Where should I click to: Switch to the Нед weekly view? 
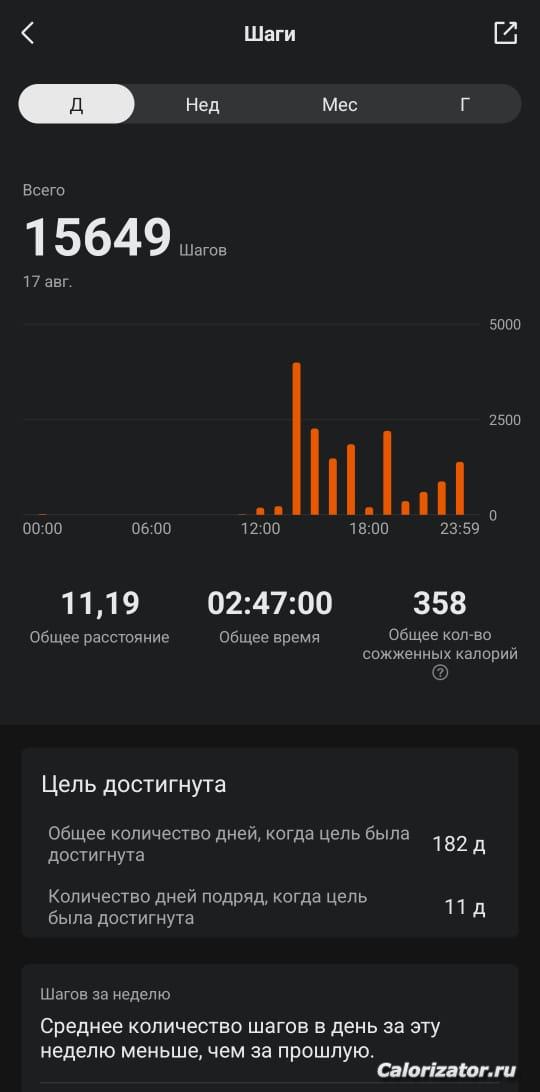[202, 104]
